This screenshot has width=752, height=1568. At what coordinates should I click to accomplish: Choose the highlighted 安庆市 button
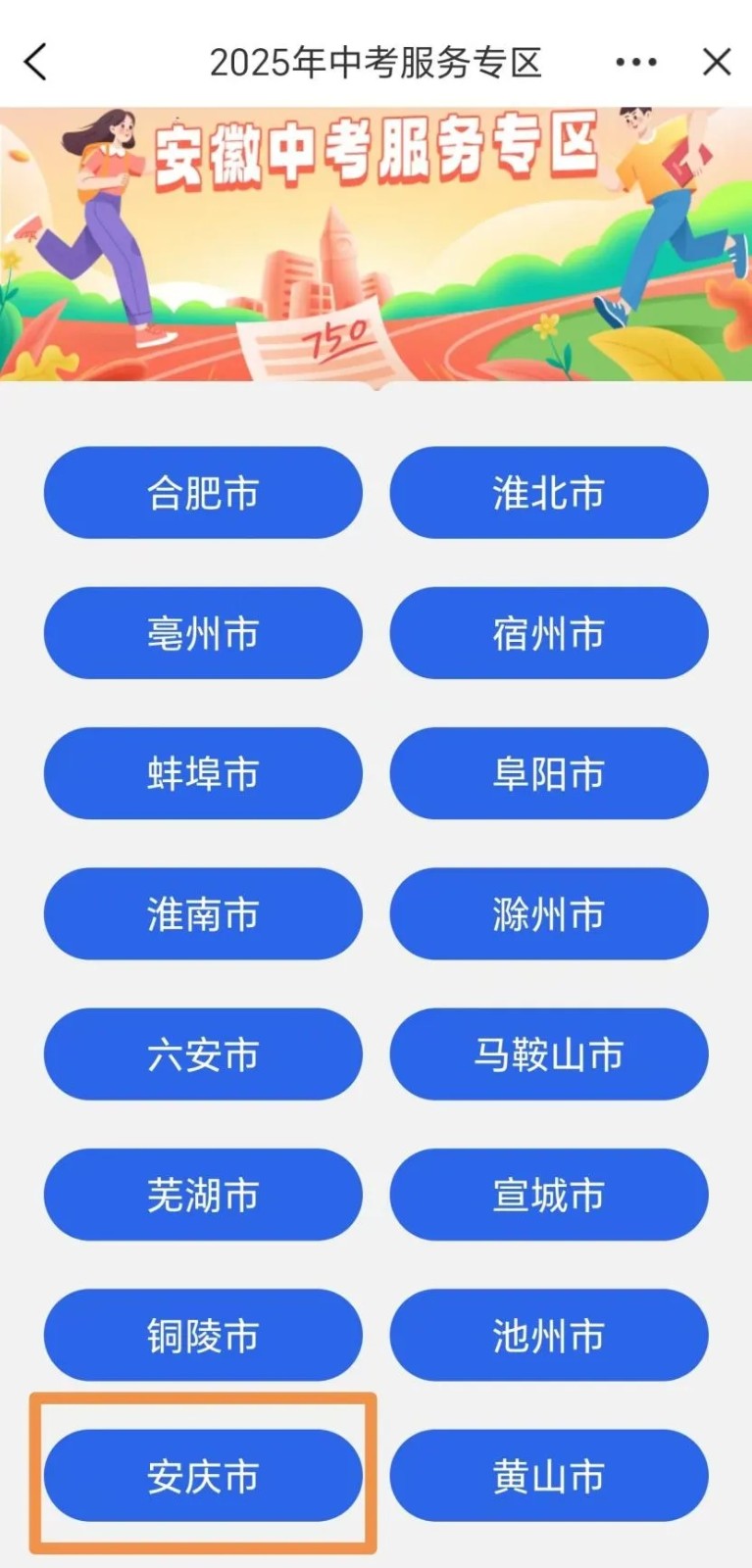(x=203, y=1475)
